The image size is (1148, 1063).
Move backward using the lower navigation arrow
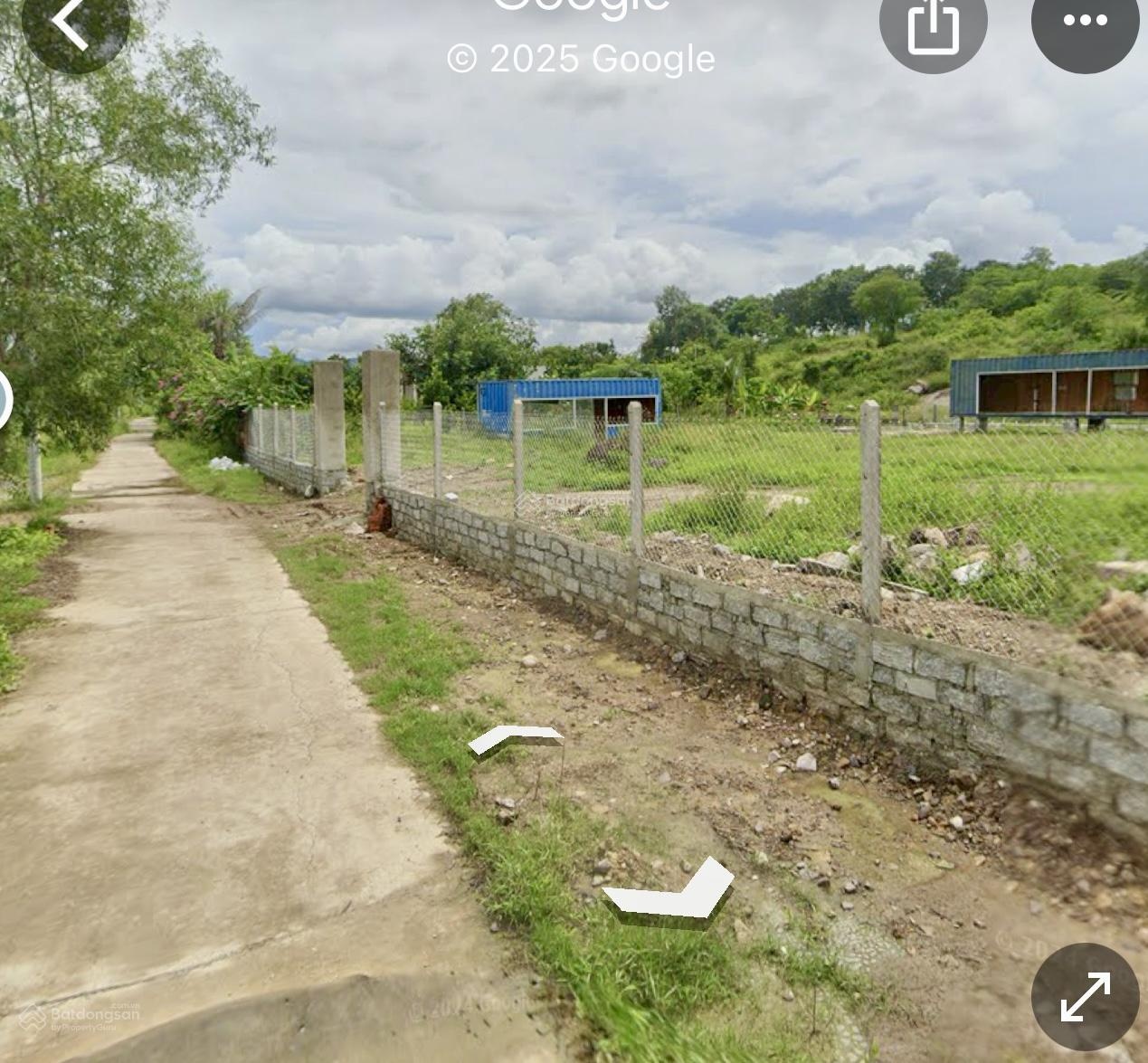[x=671, y=893]
